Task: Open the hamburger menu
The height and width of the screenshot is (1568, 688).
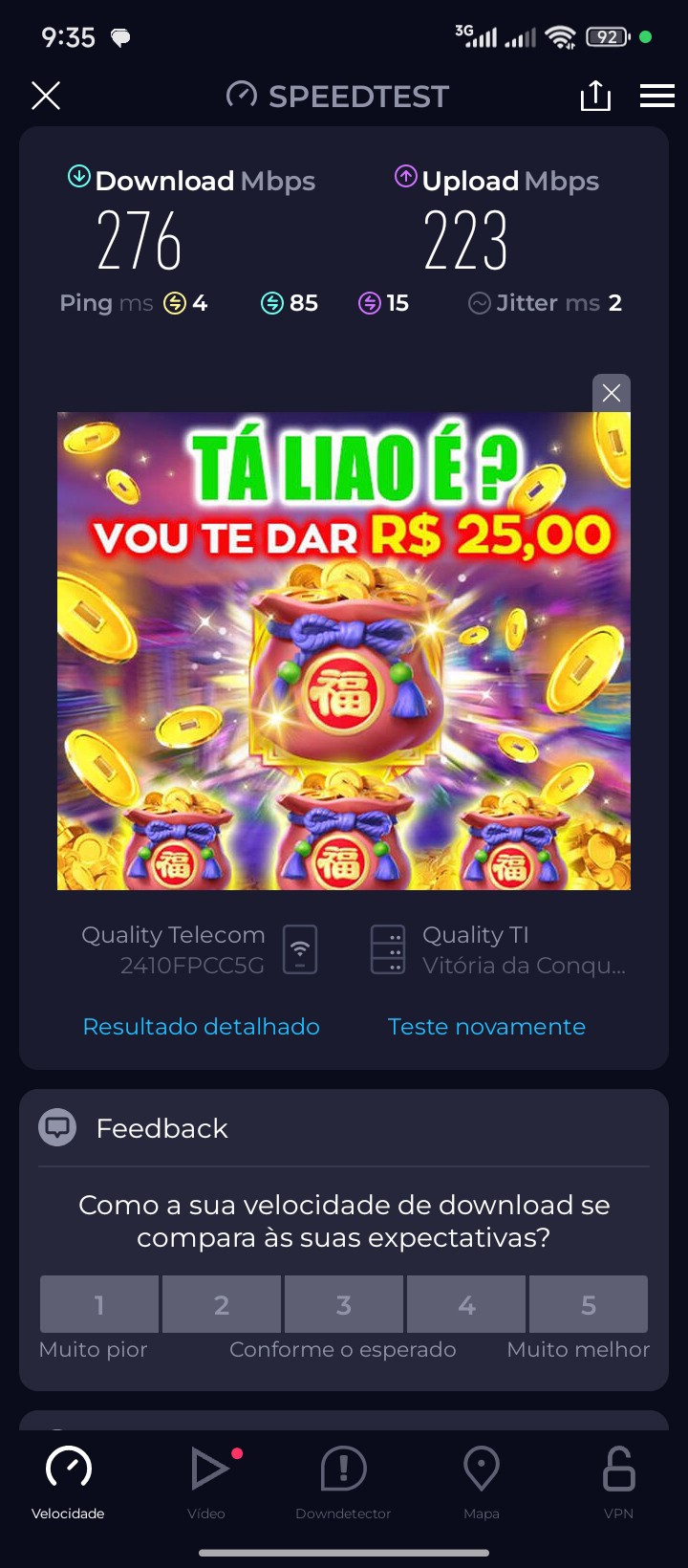Action: tap(657, 96)
